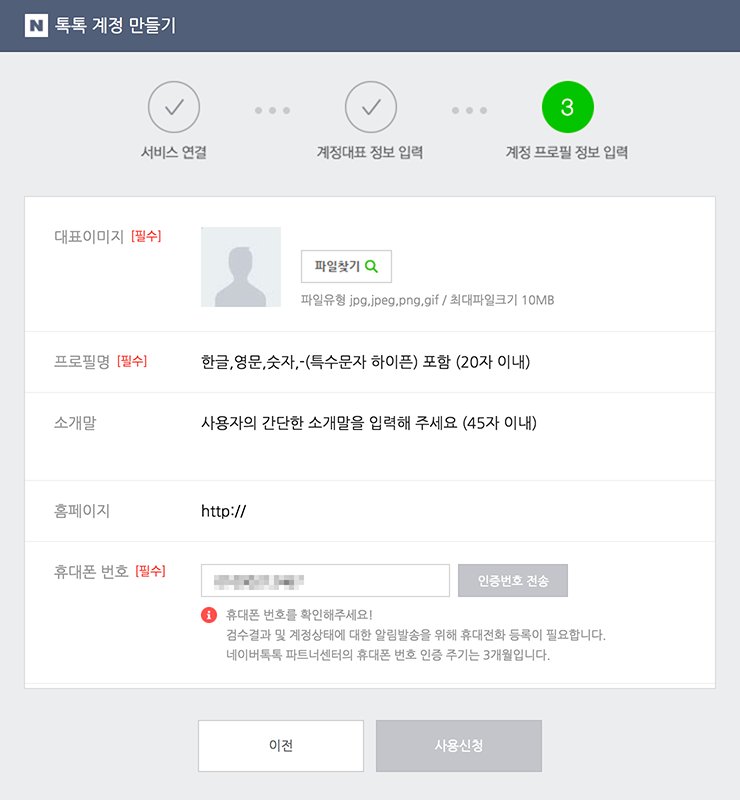The height and width of the screenshot is (800, 740).
Task: Send code with 인증번호 전송
Action: tap(513, 580)
